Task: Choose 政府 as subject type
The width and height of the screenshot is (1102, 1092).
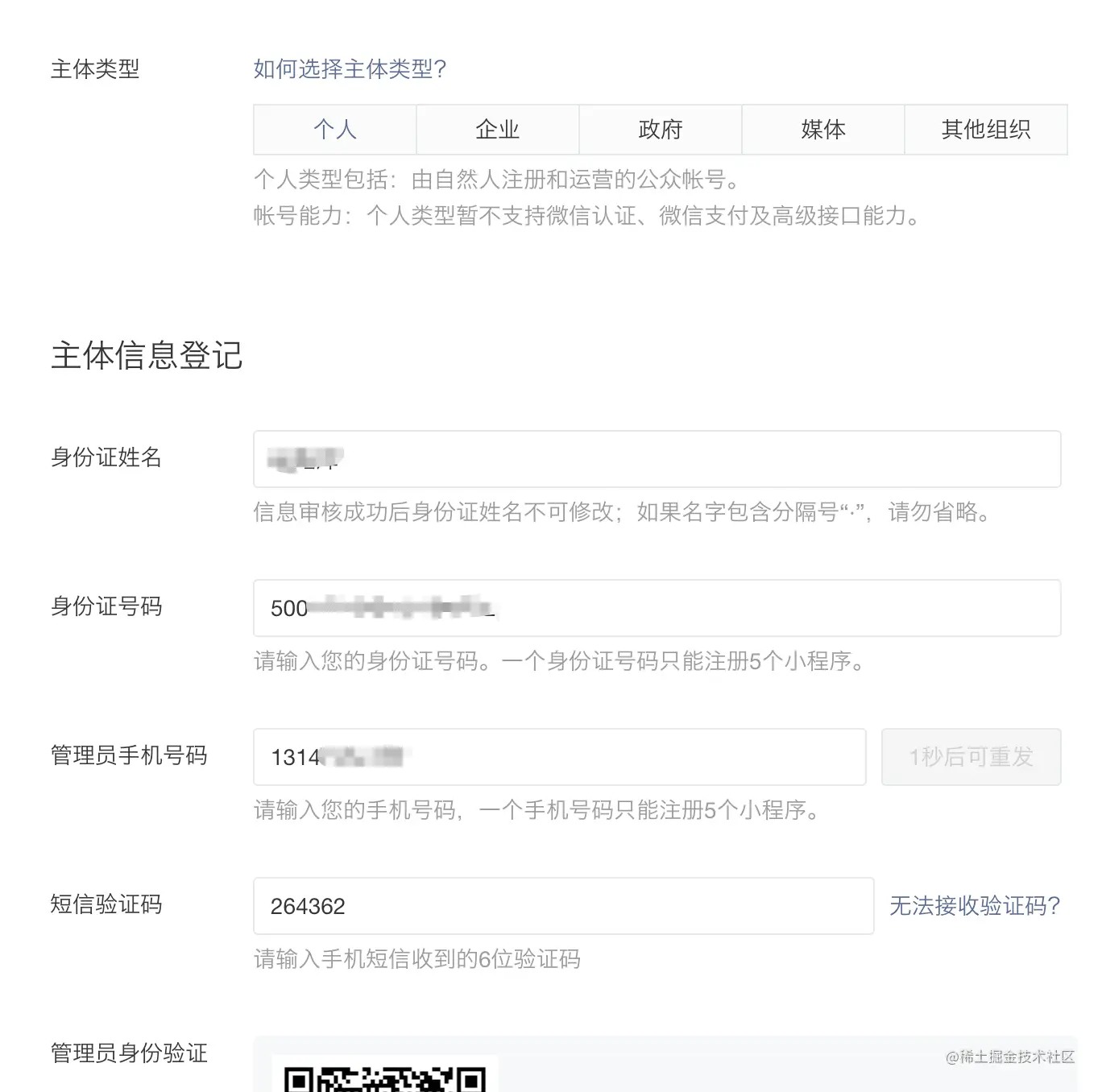Action: [661, 130]
